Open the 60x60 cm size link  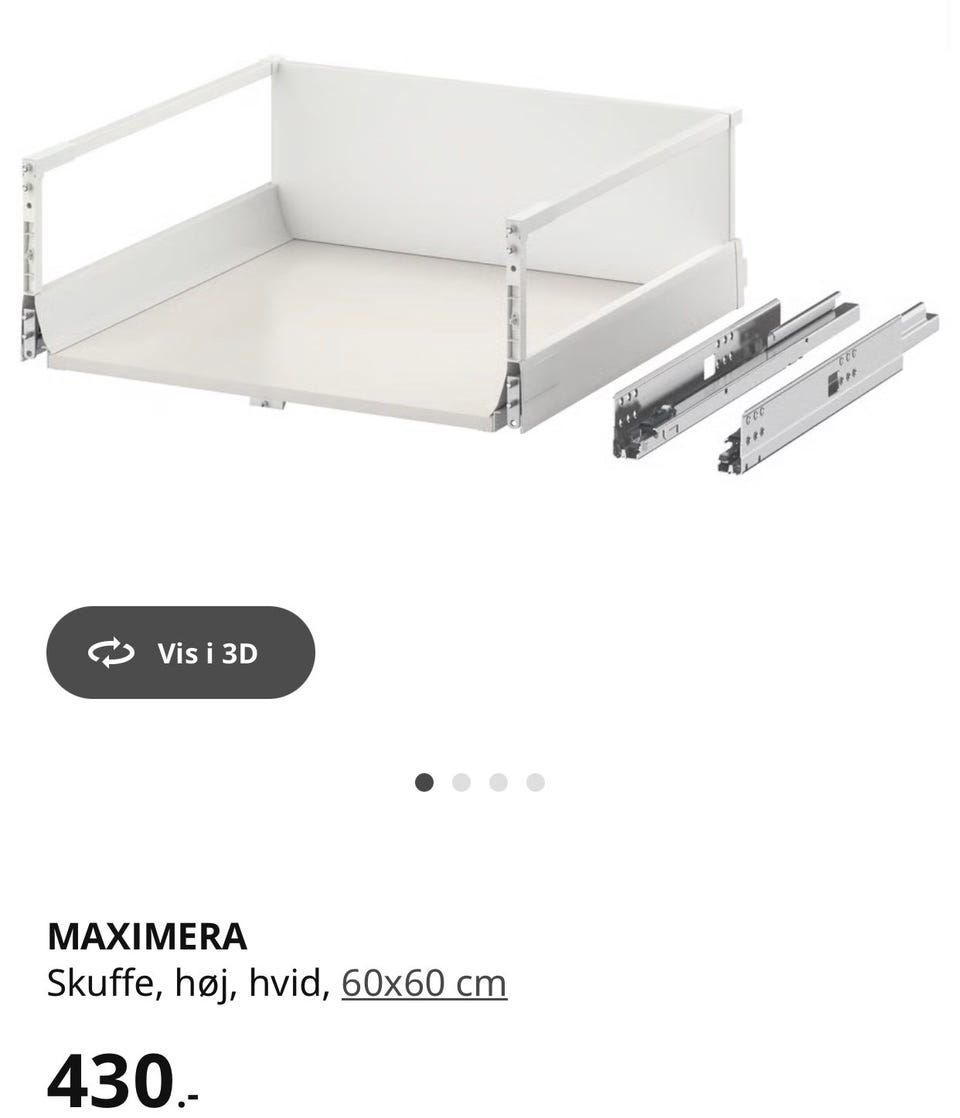pyautogui.click(x=424, y=984)
